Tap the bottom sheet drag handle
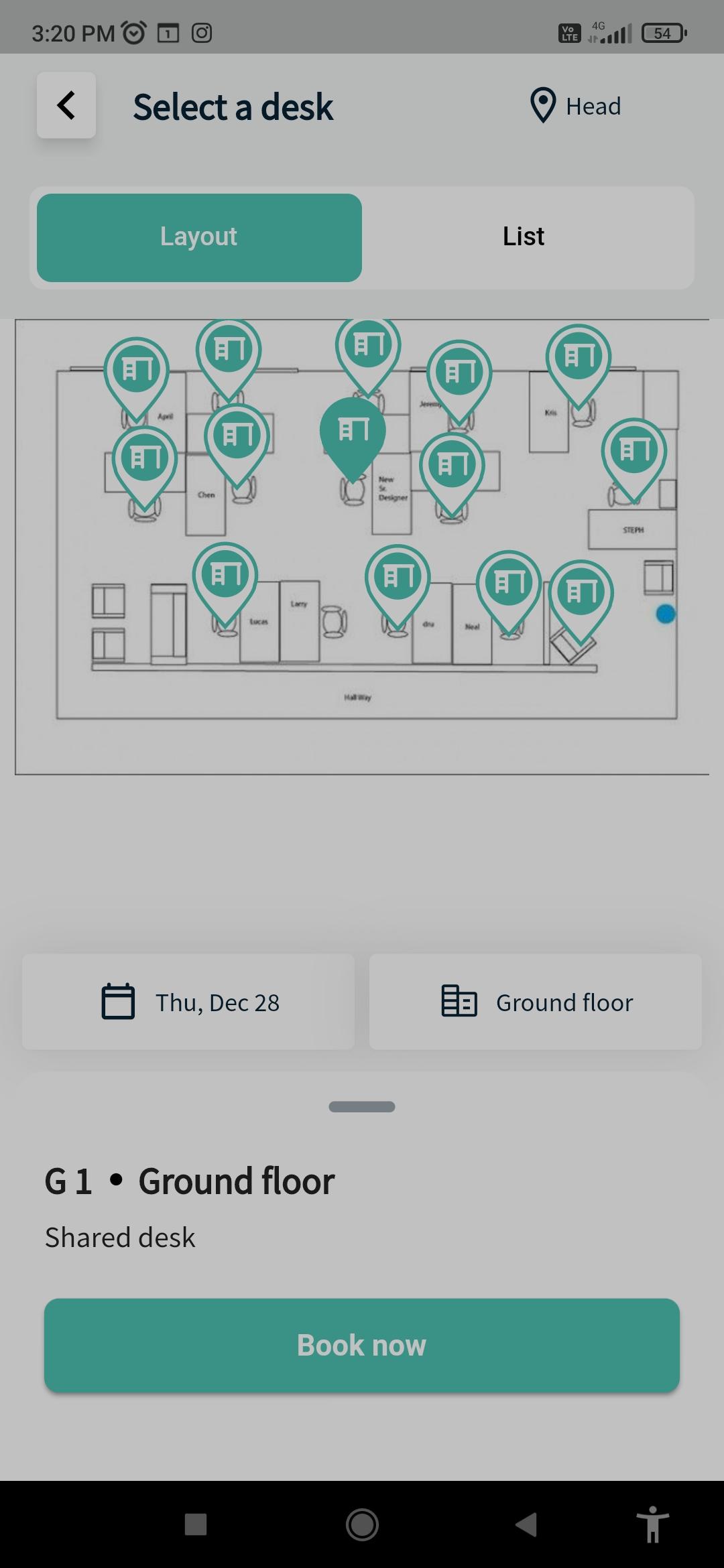Image resolution: width=724 pixels, height=1568 pixels. click(x=362, y=1106)
